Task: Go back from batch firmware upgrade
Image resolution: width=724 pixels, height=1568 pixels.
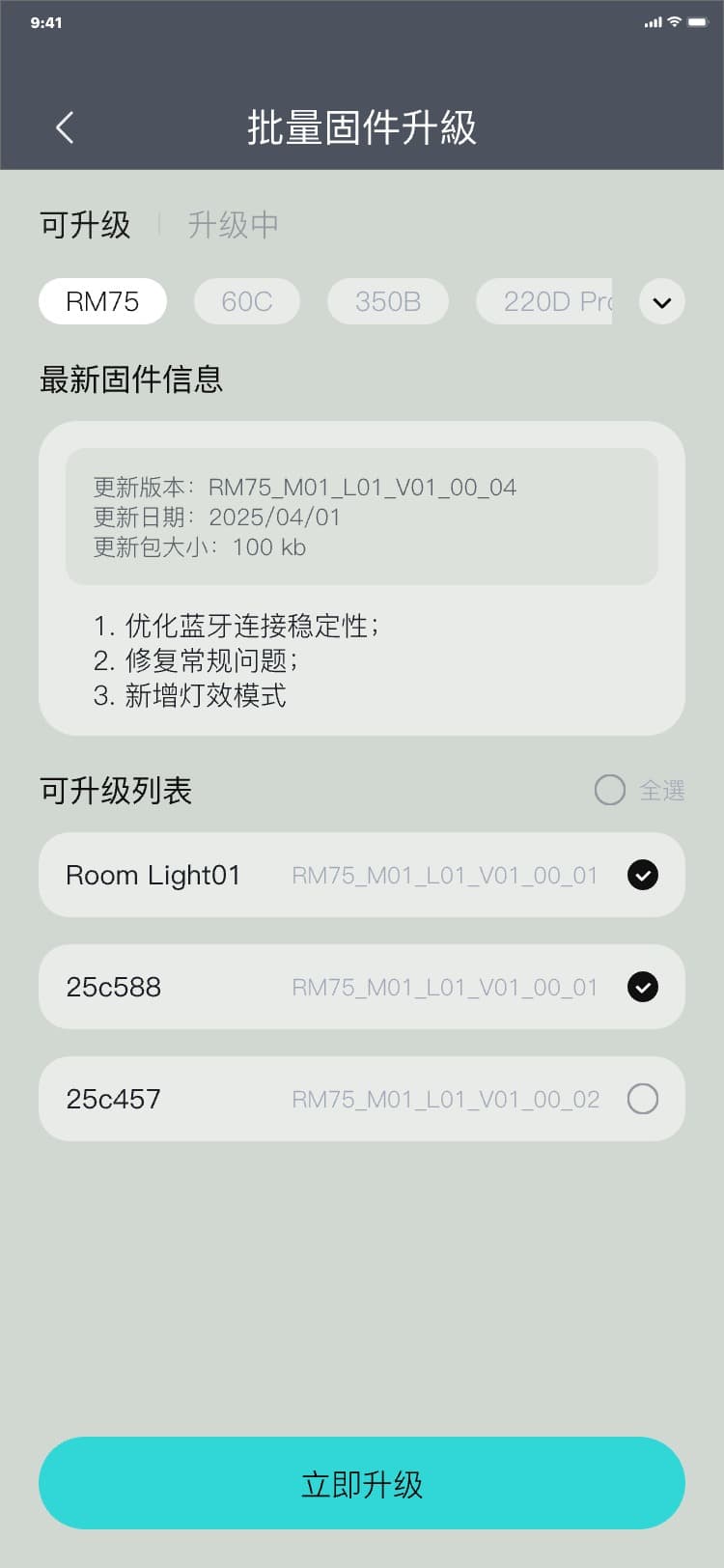Action: pyautogui.click(x=65, y=127)
